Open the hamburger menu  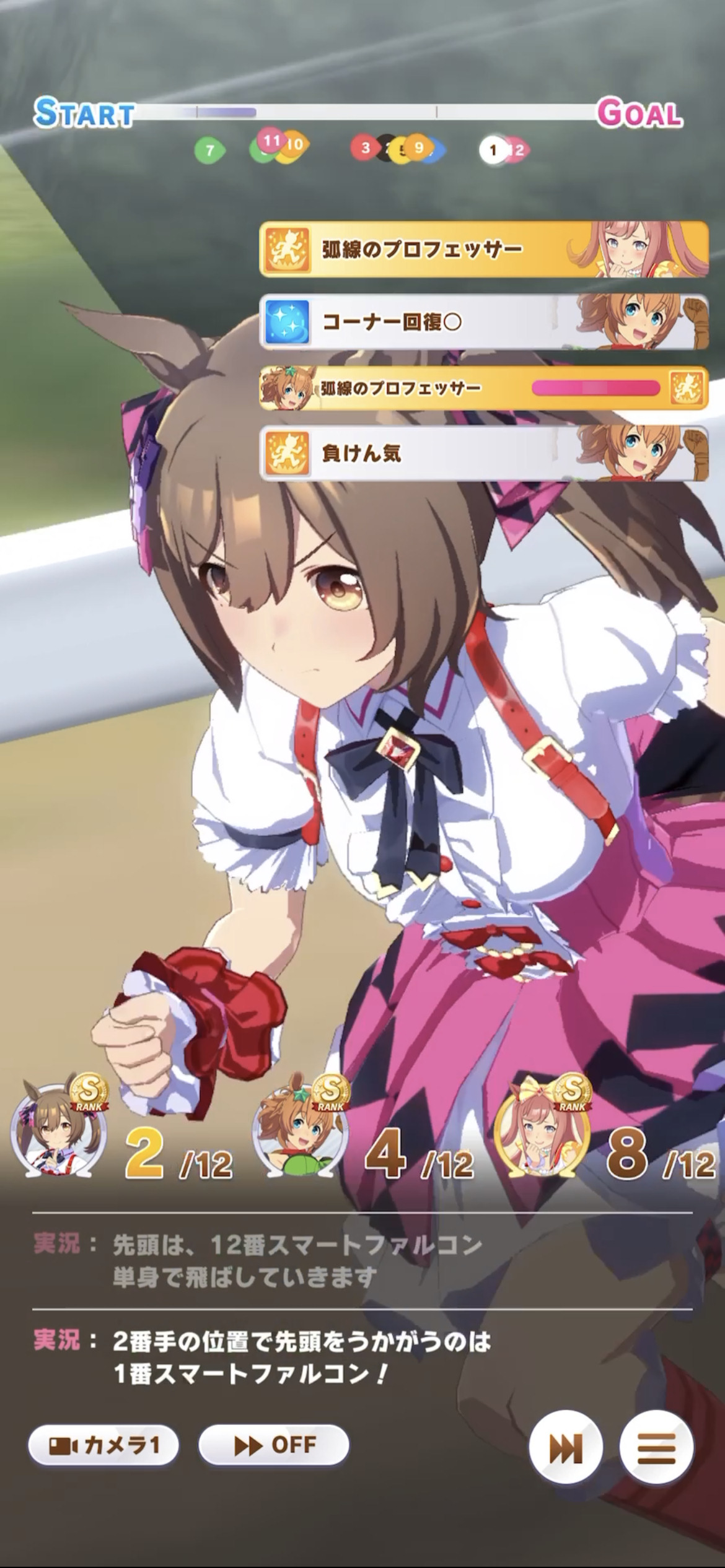[x=656, y=1448]
